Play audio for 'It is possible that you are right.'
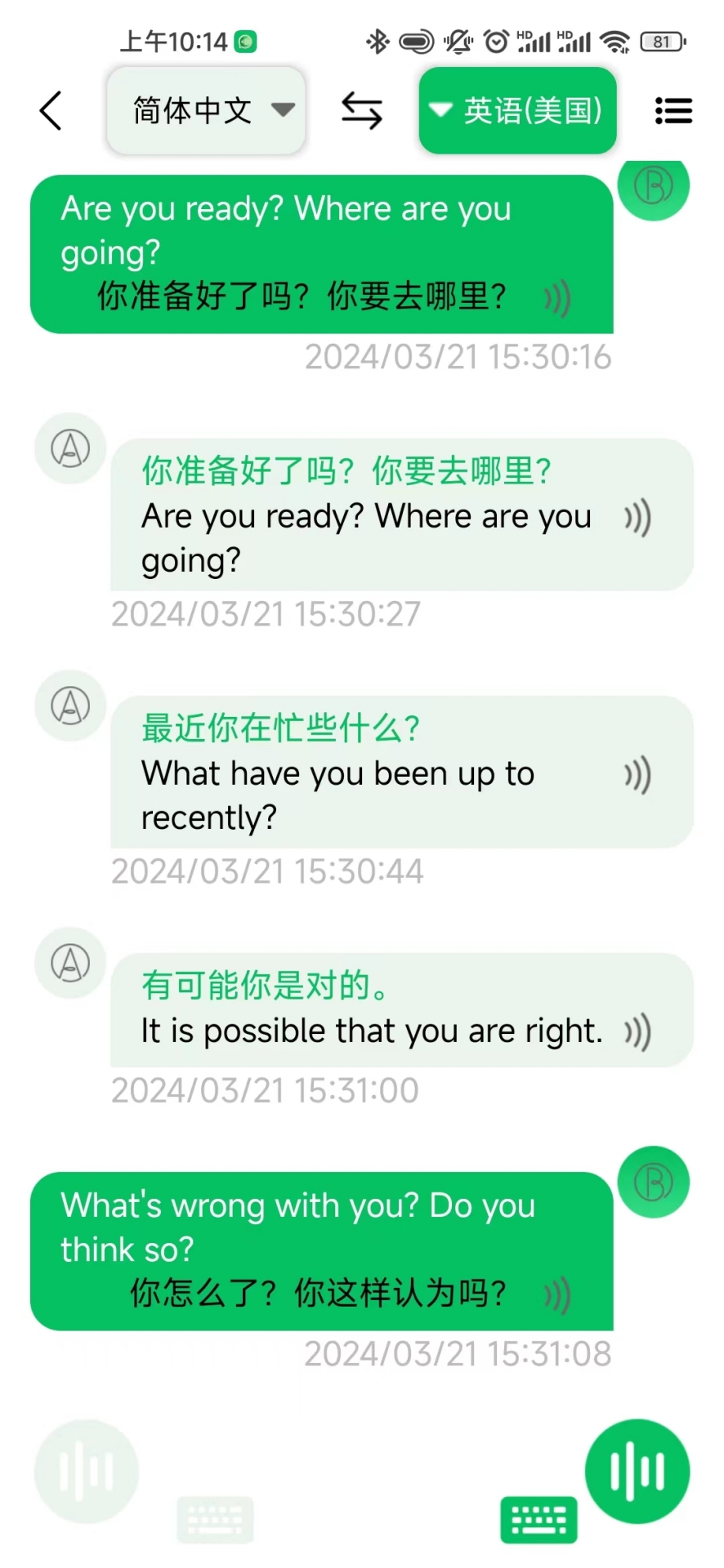The width and height of the screenshot is (724, 1568). point(636,1031)
